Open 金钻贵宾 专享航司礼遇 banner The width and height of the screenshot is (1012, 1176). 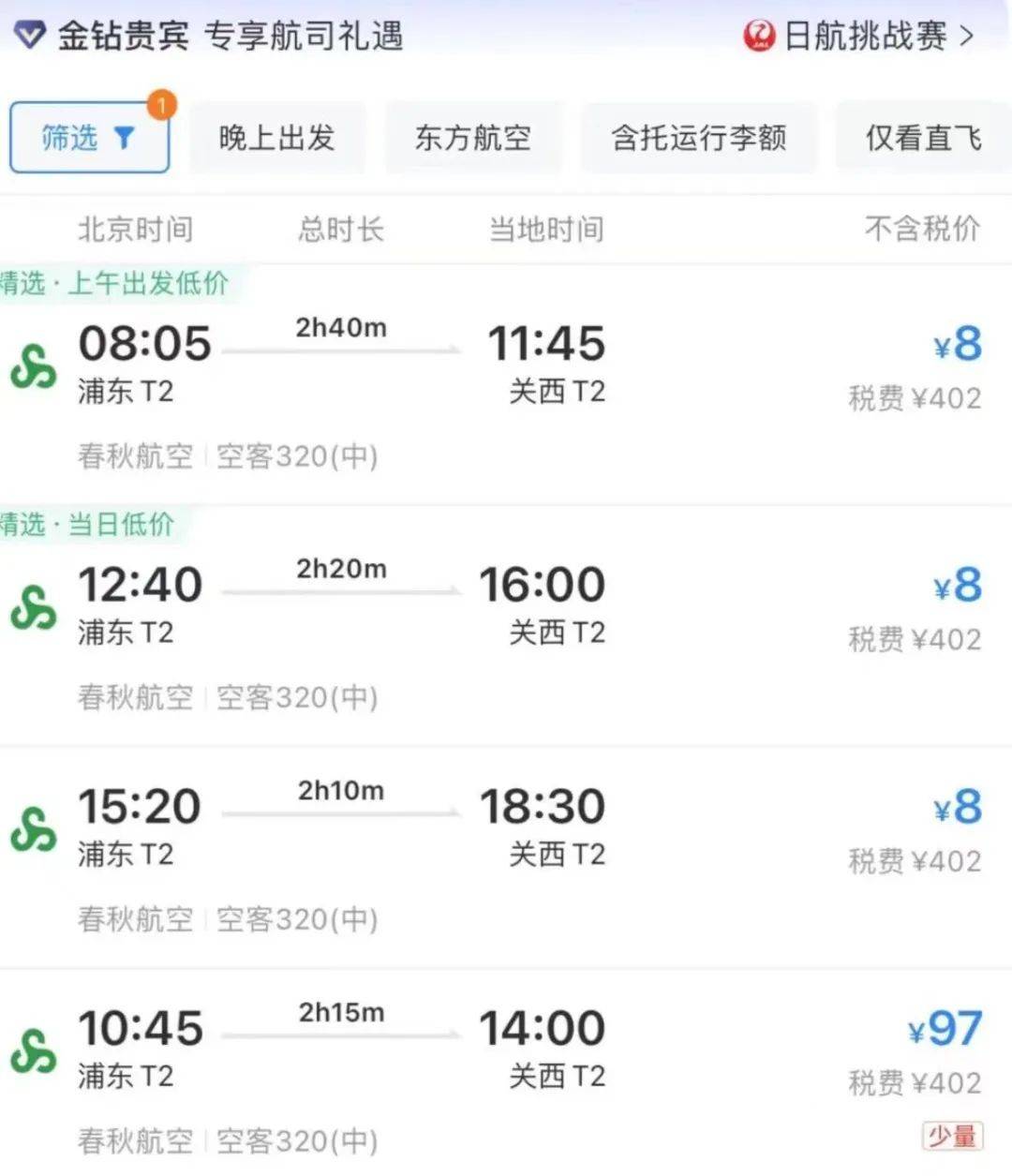coord(211,37)
